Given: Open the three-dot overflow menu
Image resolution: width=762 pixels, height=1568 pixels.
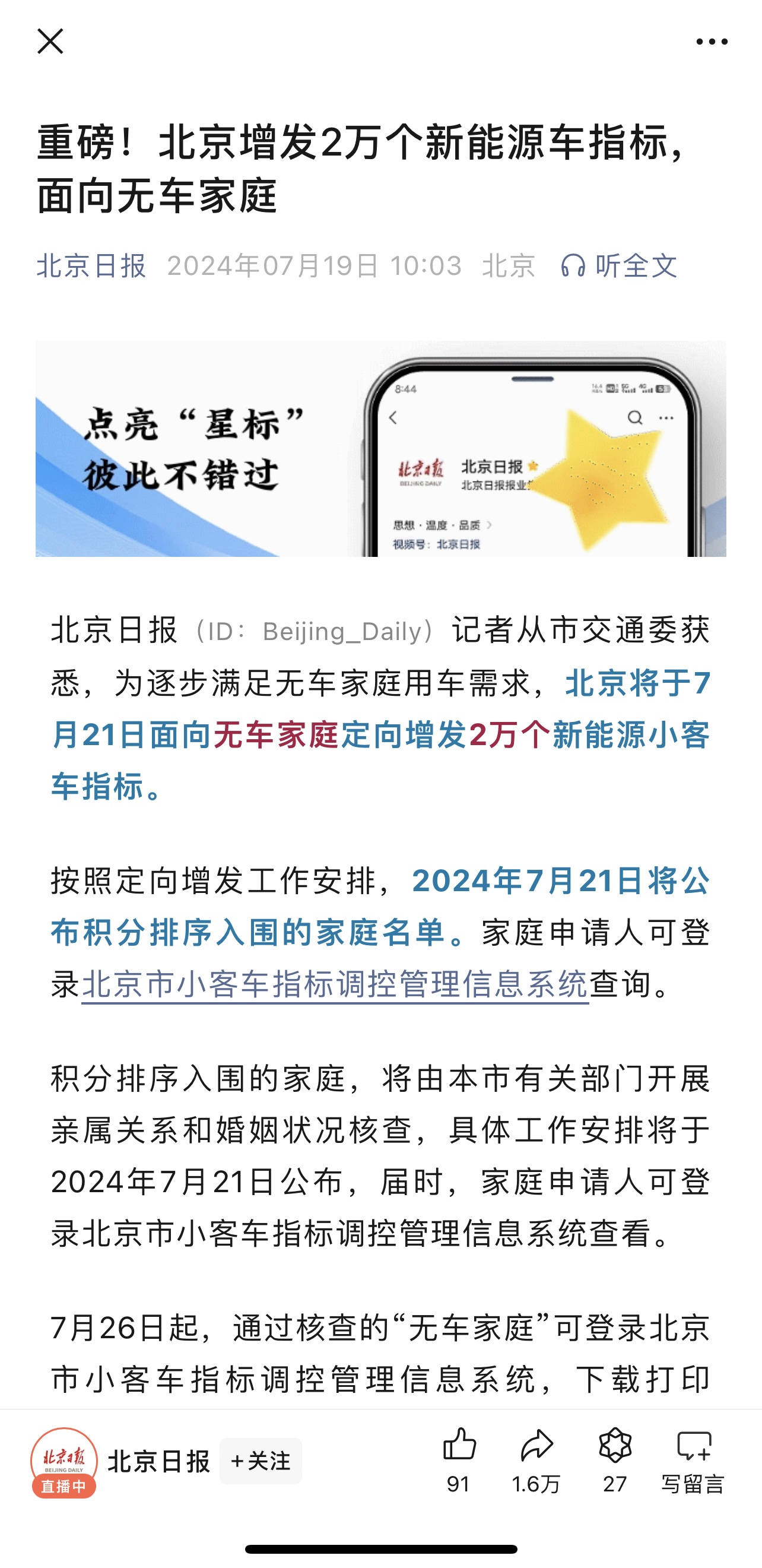Looking at the screenshot, I should [712, 42].
